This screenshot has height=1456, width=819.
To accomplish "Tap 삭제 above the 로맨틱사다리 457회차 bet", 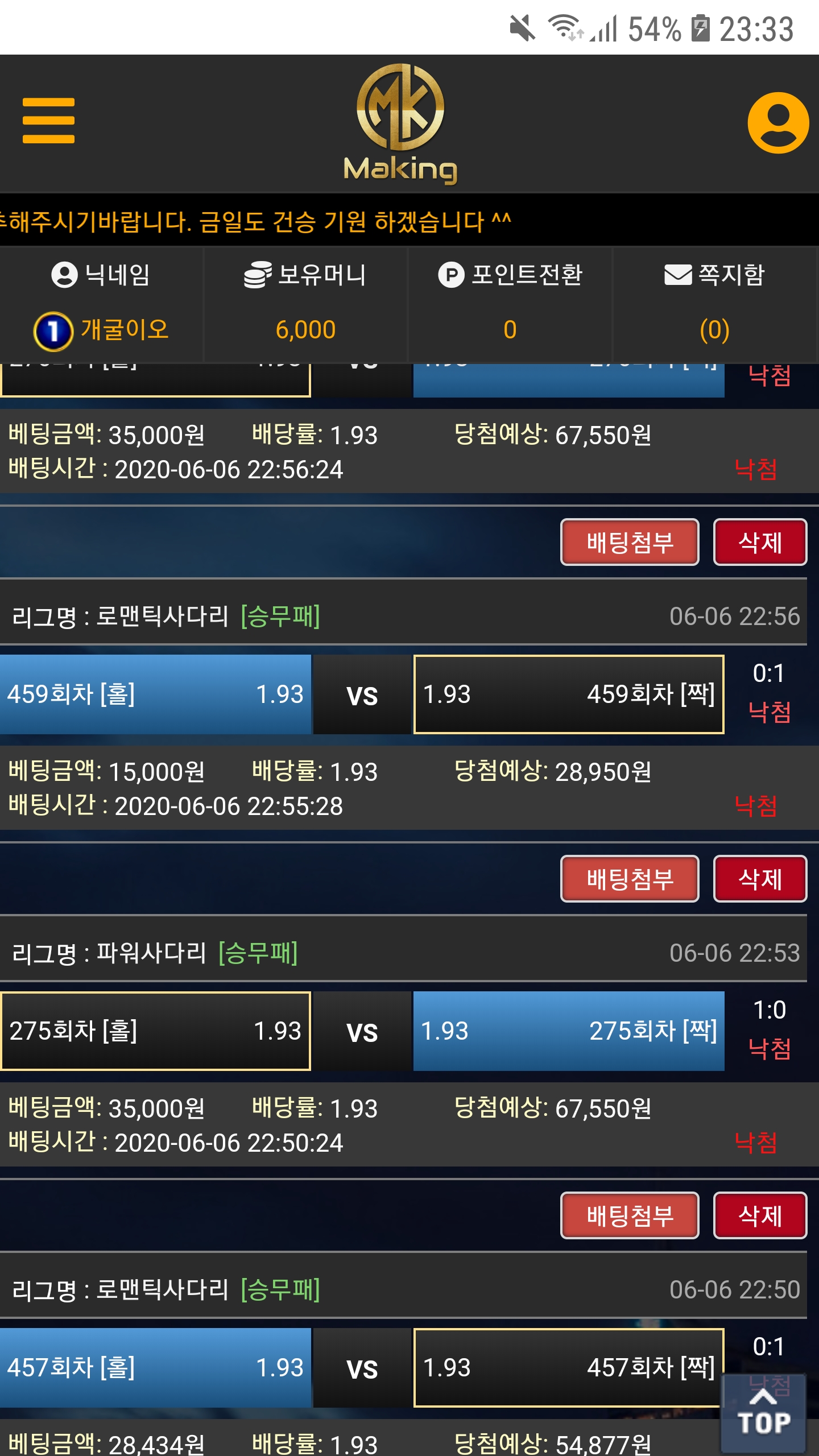I will point(760,1215).
